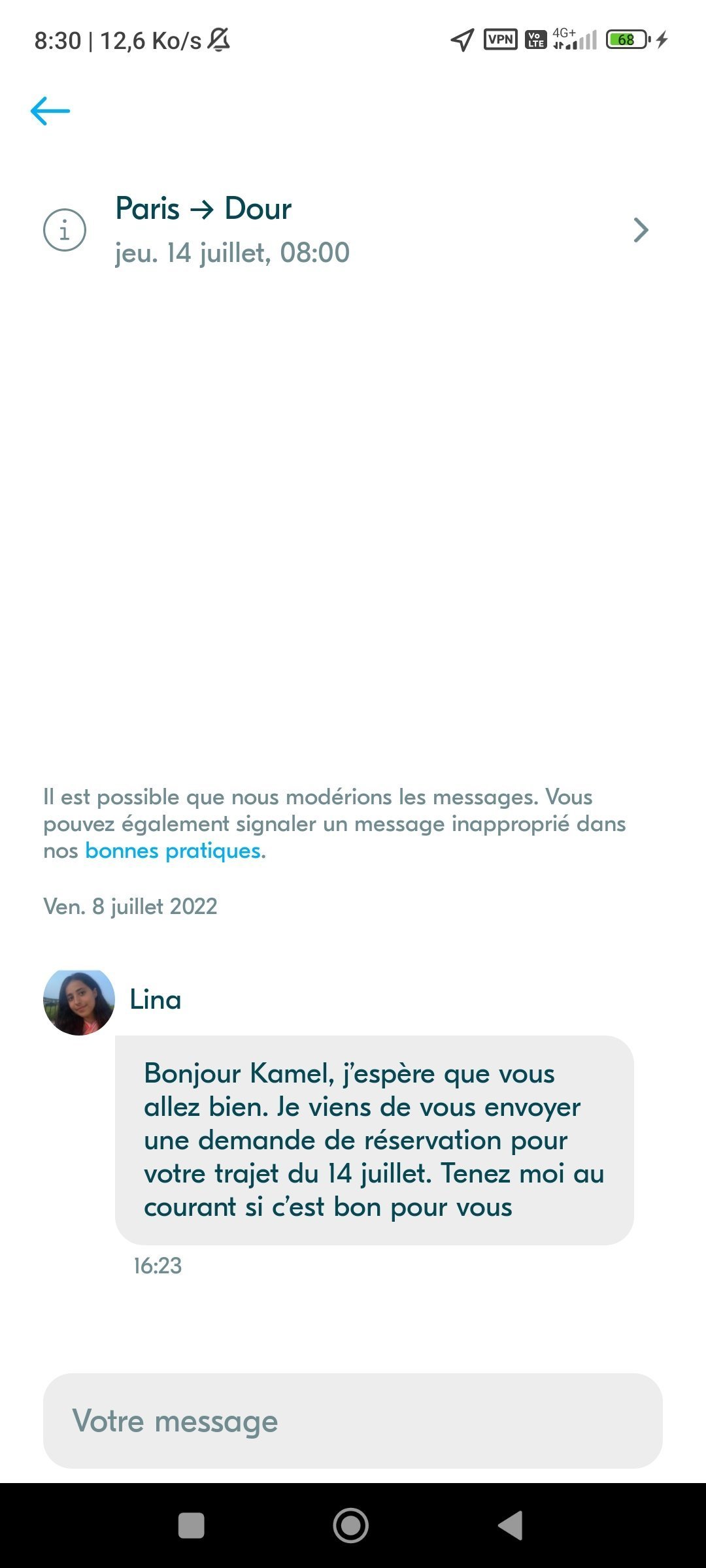The image size is (706, 1568).
Task: Open the bonnes pratiques link
Action: pos(173,851)
